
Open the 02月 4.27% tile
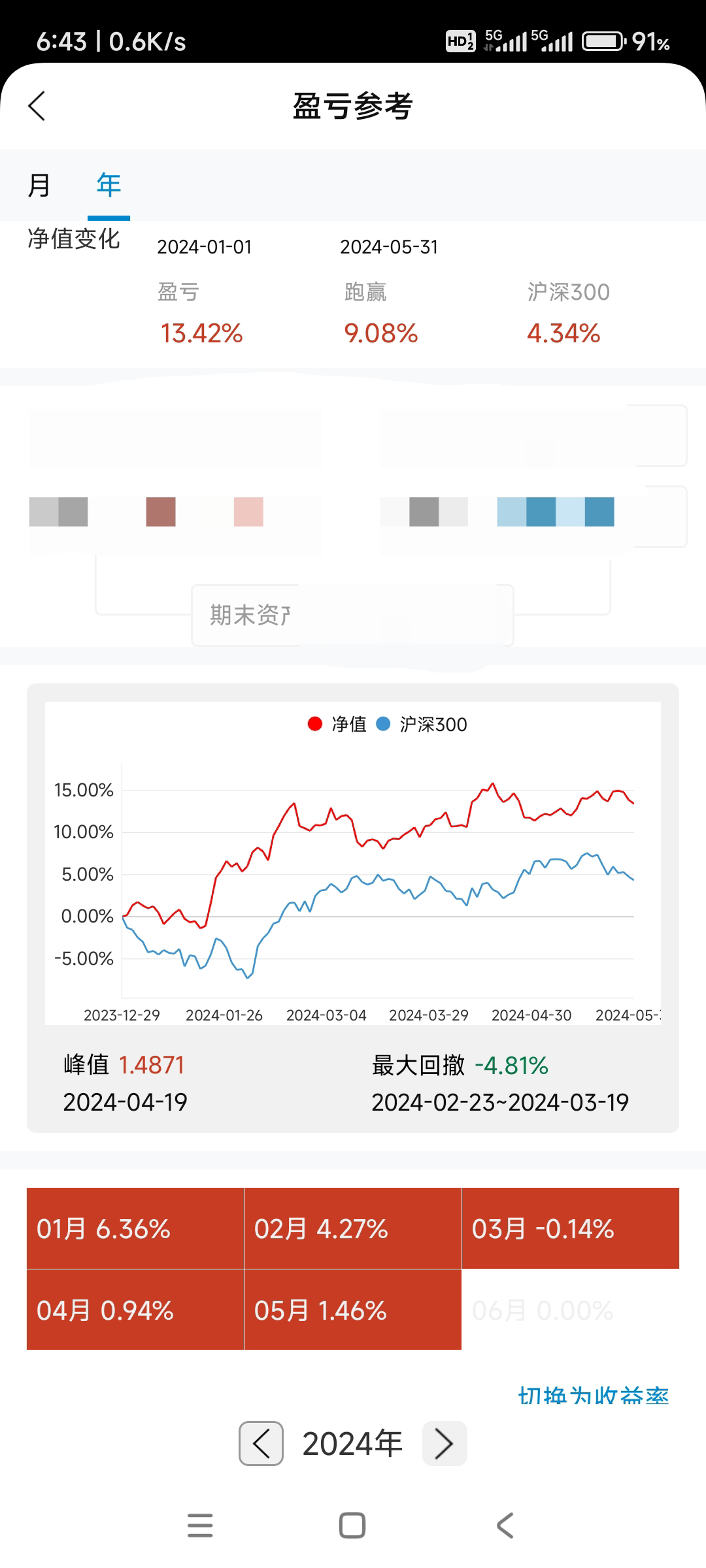pyautogui.click(x=353, y=1228)
